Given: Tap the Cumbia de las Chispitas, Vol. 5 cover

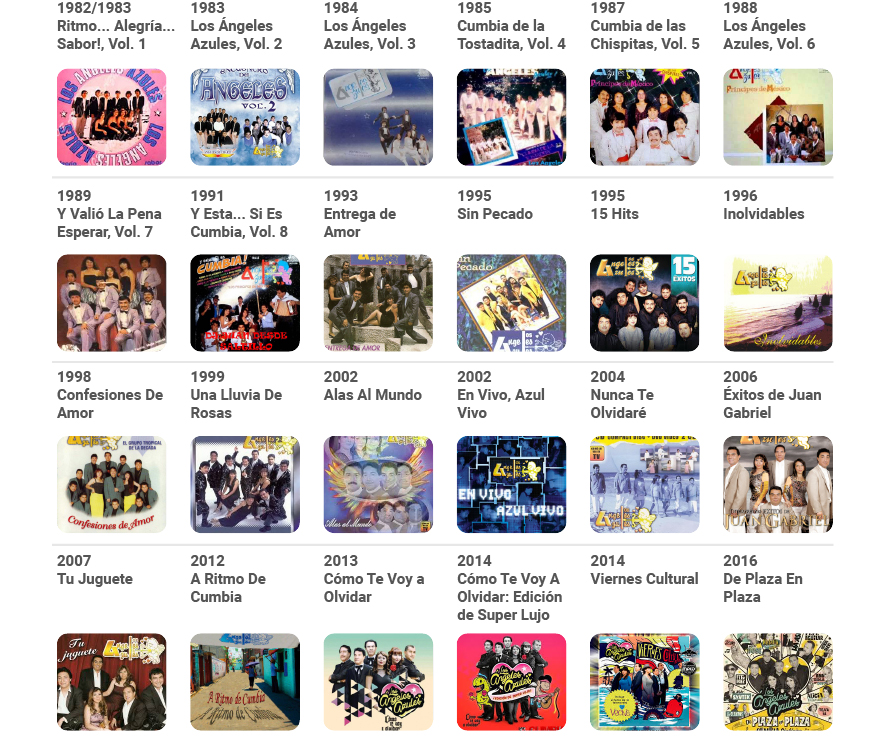Looking at the screenshot, I should pos(644,117).
